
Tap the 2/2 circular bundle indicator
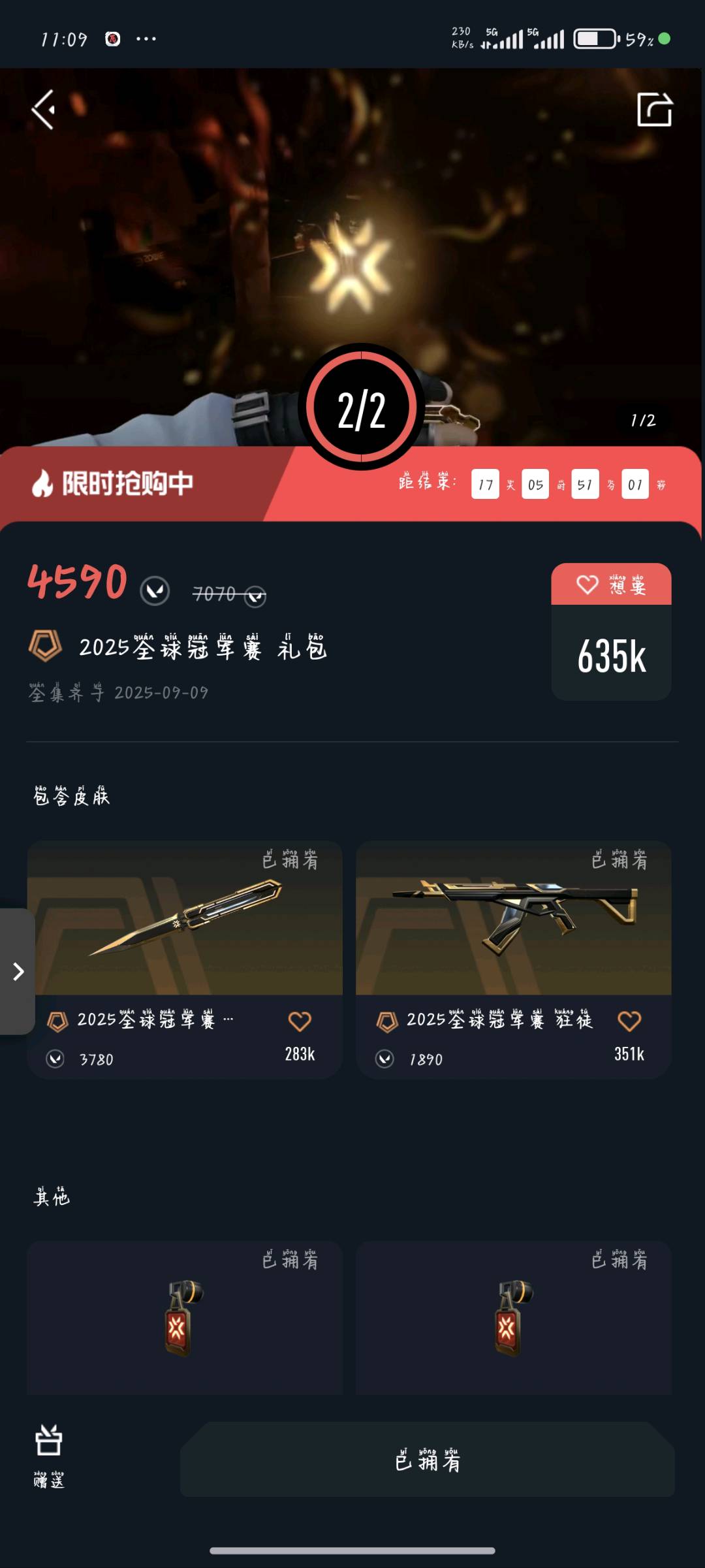click(362, 407)
